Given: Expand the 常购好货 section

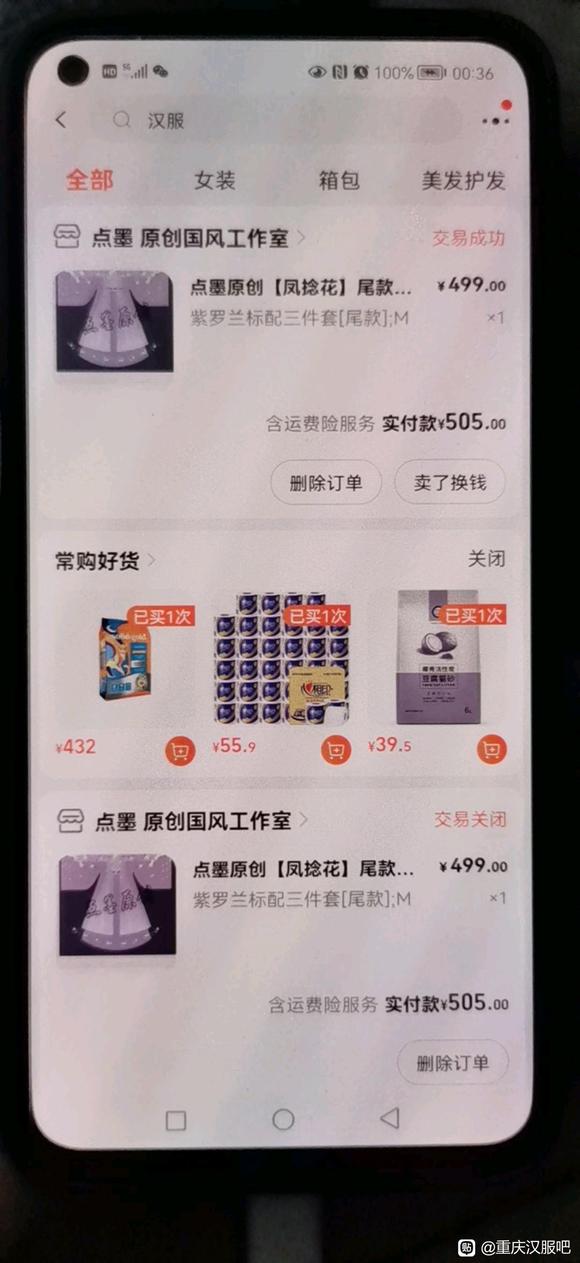Looking at the screenshot, I should point(106,560).
